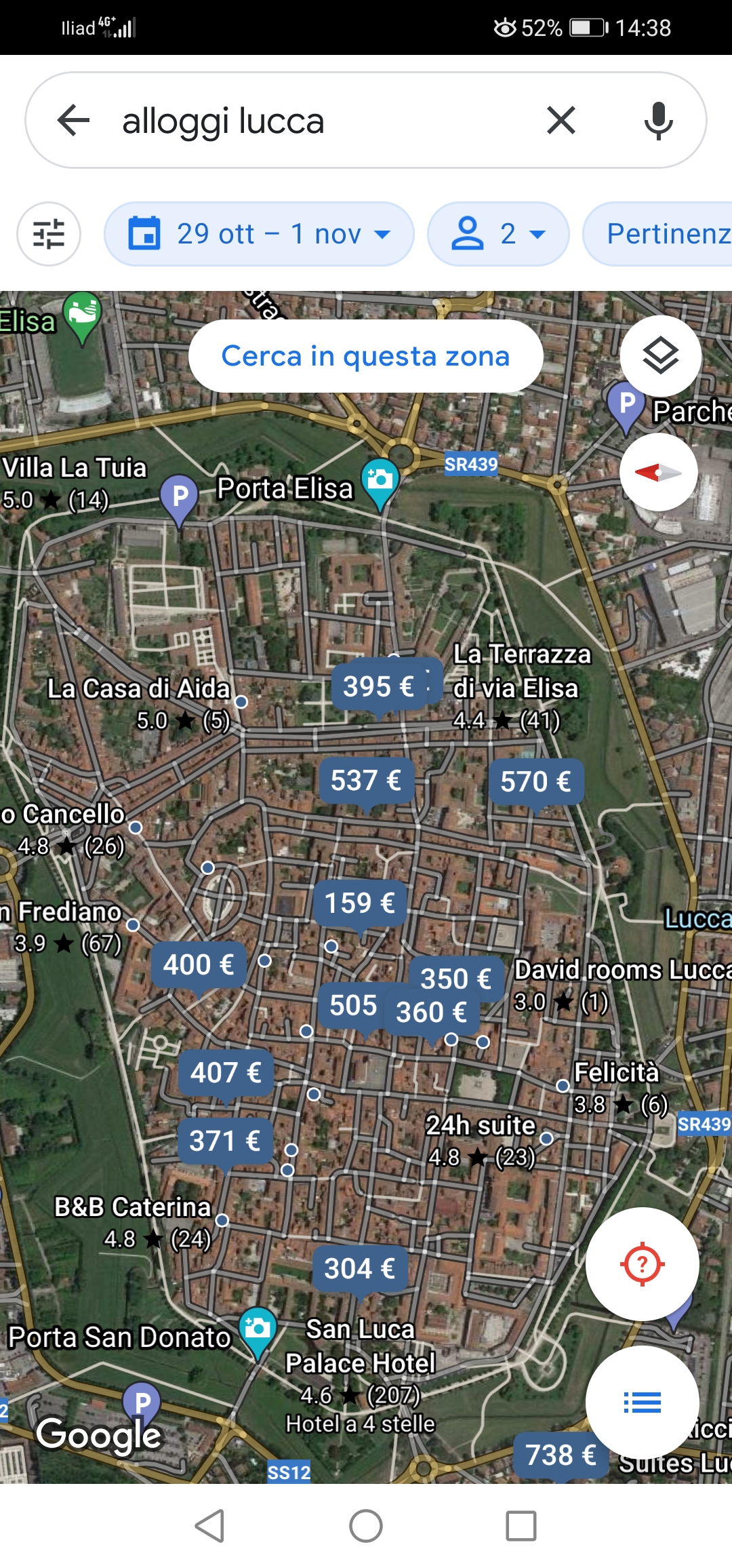Go back using the search bar arrow
The height and width of the screenshot is (1568, 732).
click(x=74, y=121)
